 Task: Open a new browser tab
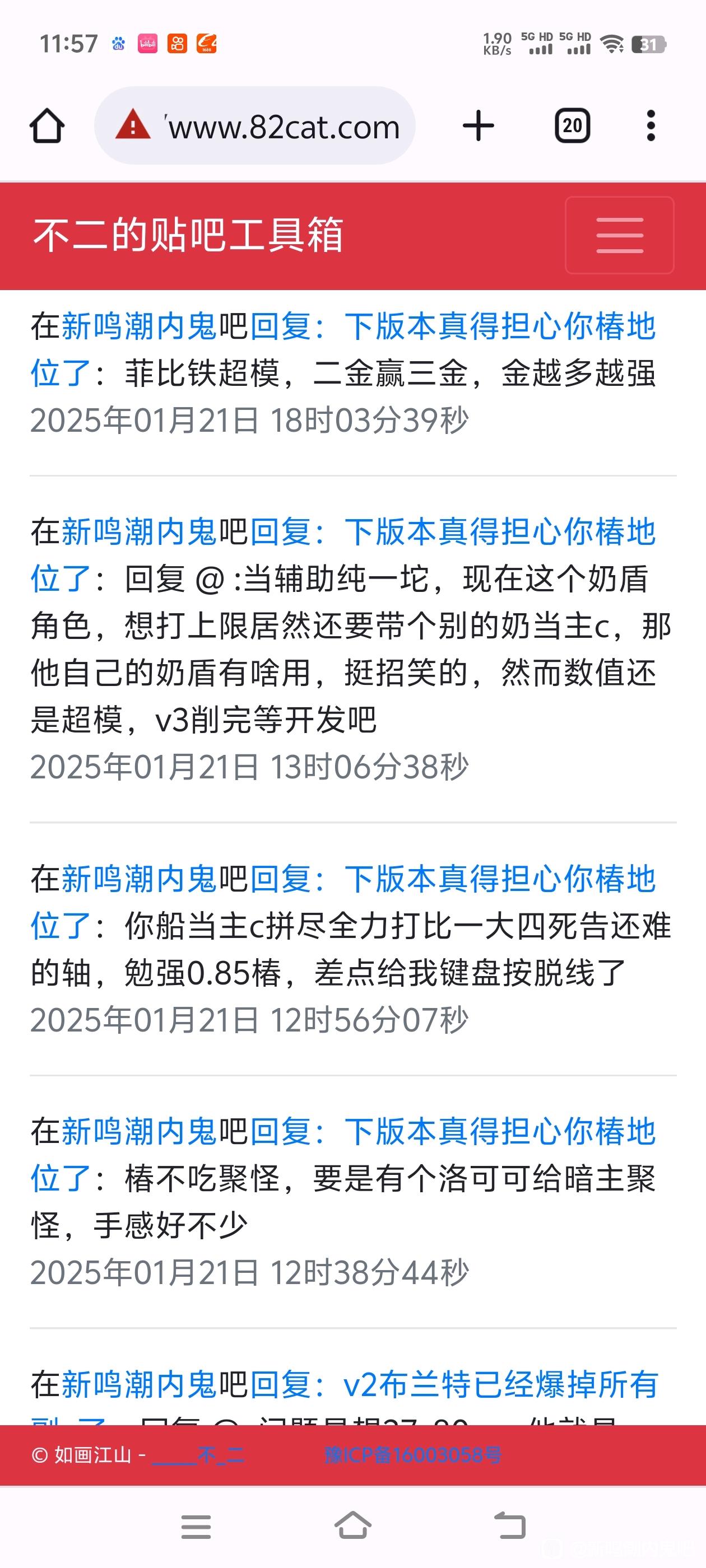478,126
